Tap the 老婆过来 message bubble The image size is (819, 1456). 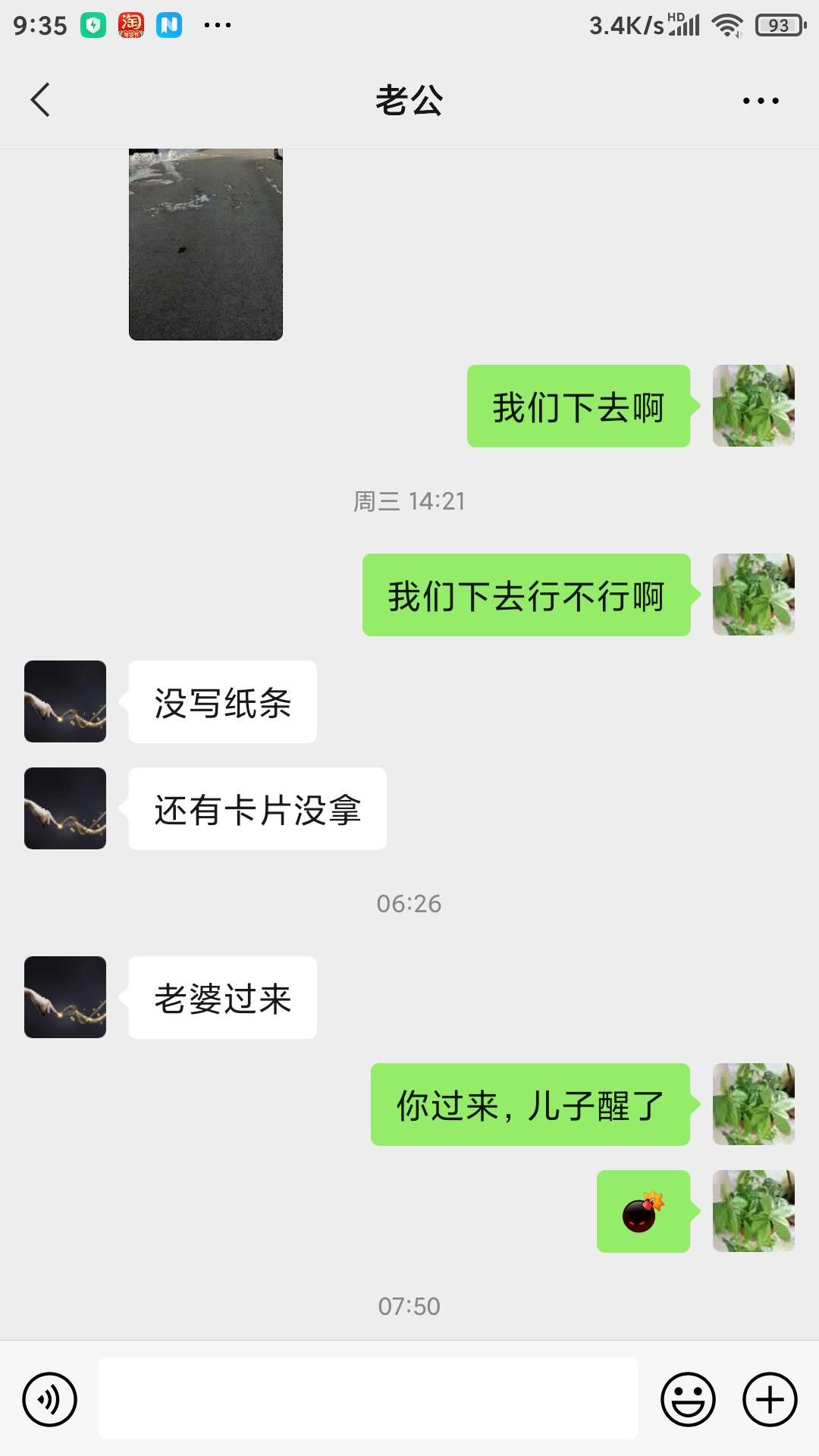click(222, 997)
